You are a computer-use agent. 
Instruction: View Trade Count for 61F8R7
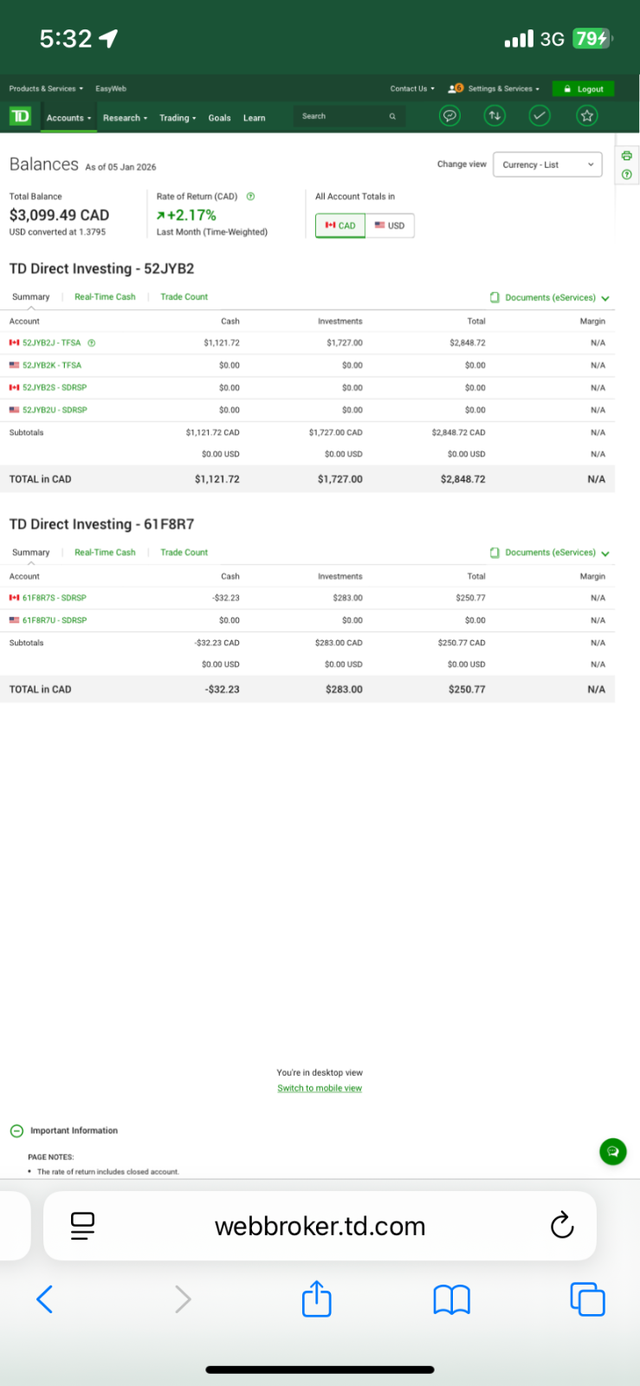(x=184, y=552)
